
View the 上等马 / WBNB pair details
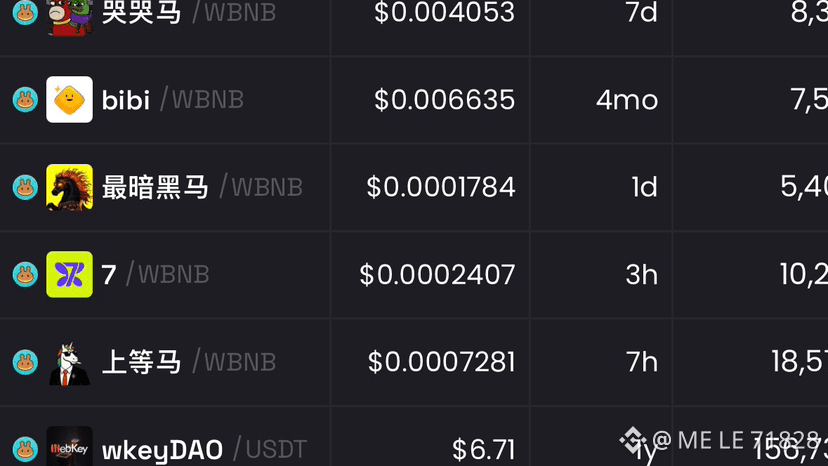click(414, 362)
